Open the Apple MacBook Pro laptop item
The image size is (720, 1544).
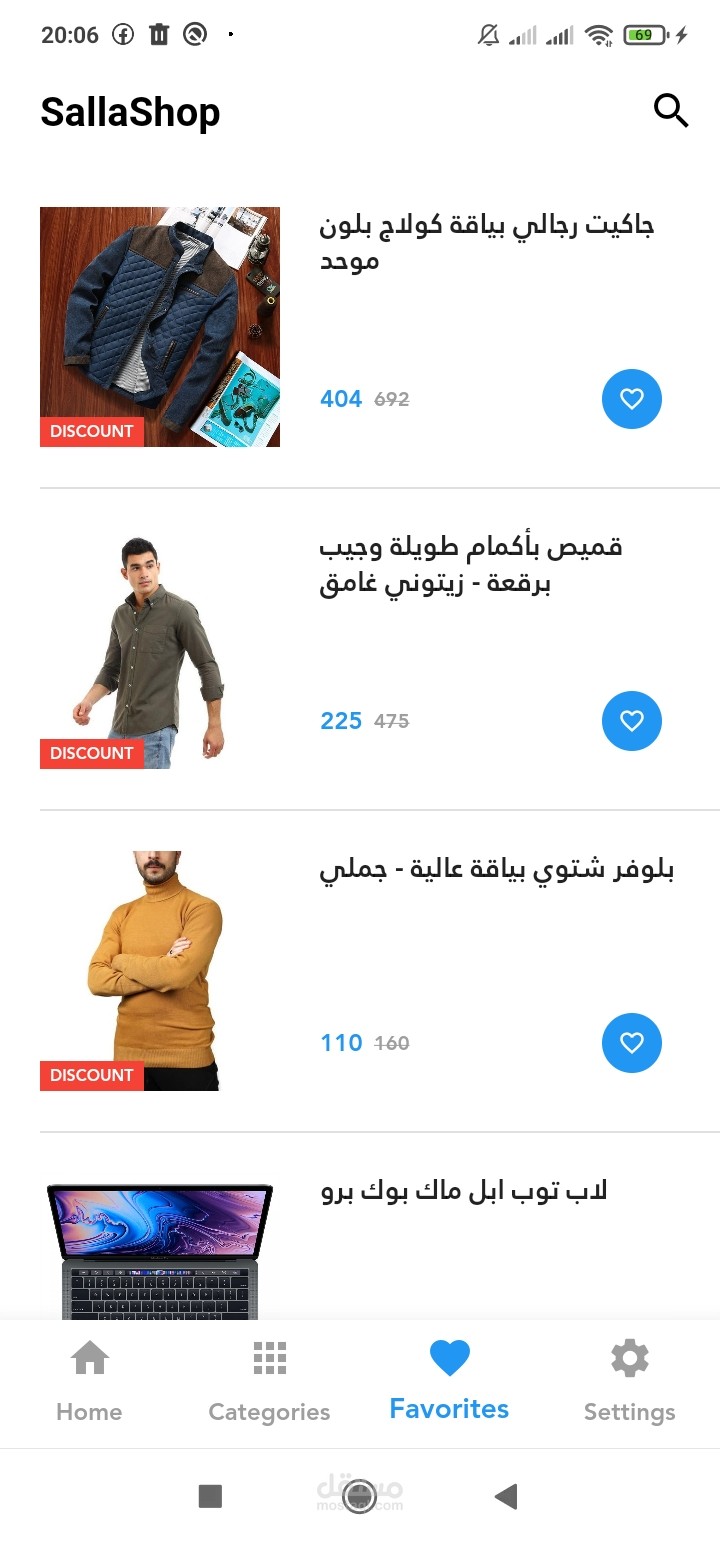point(160,1250)
